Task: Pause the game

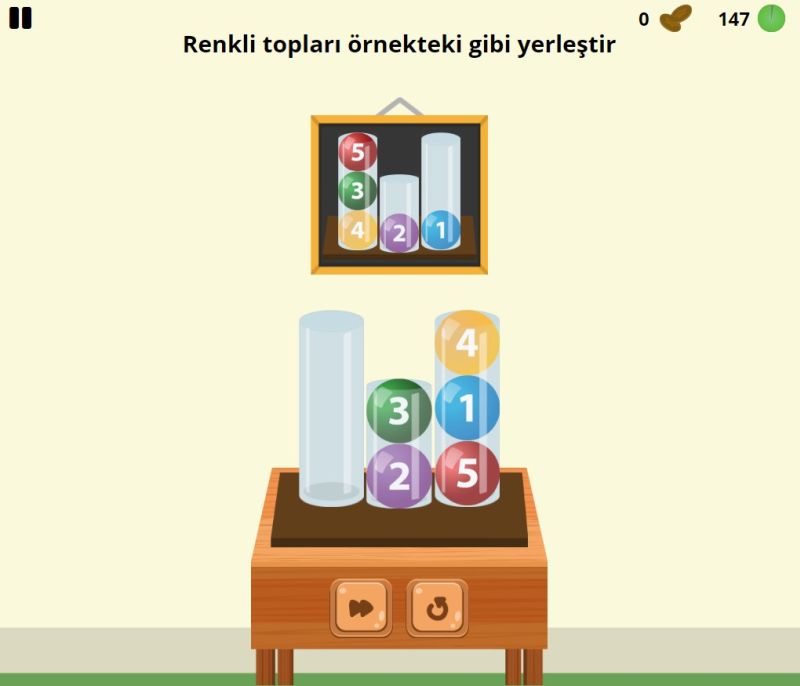Action: click(20, 18)
